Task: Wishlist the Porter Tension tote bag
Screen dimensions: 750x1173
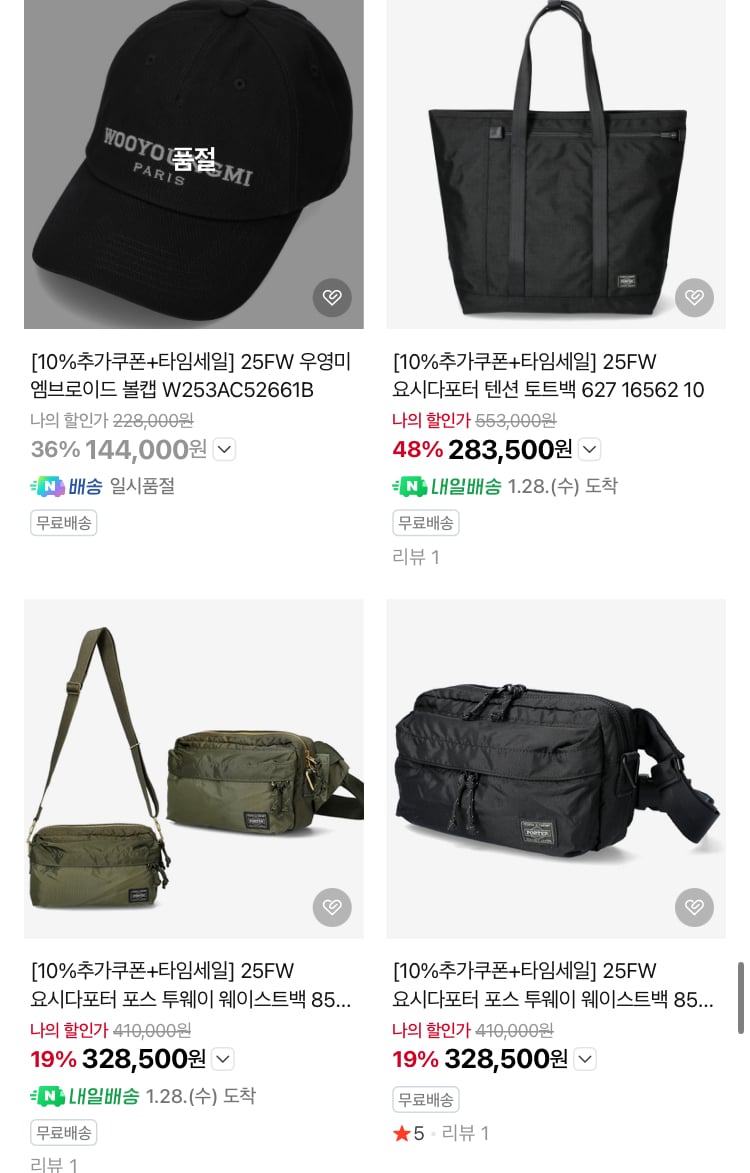Action: click(694, 297)
